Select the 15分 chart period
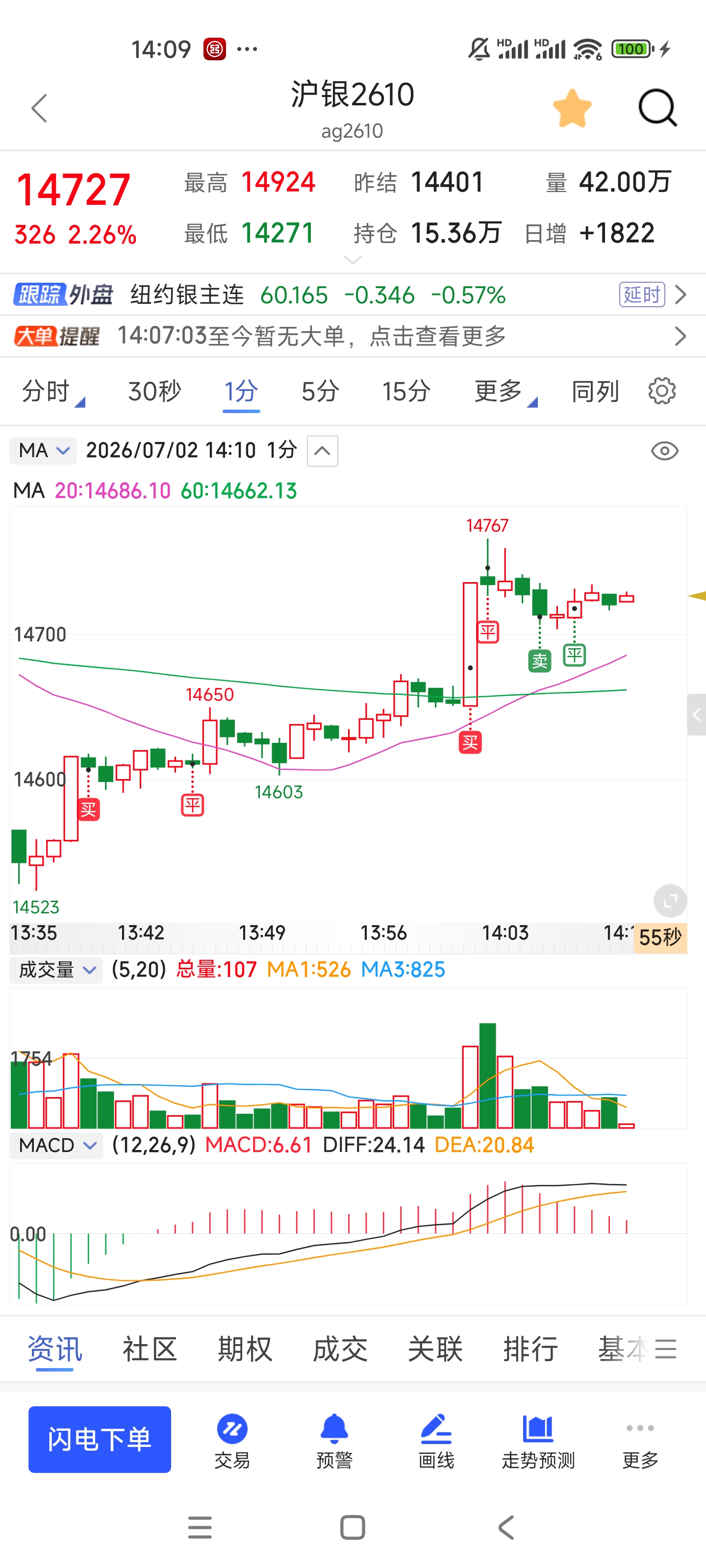 pos(406,392)
